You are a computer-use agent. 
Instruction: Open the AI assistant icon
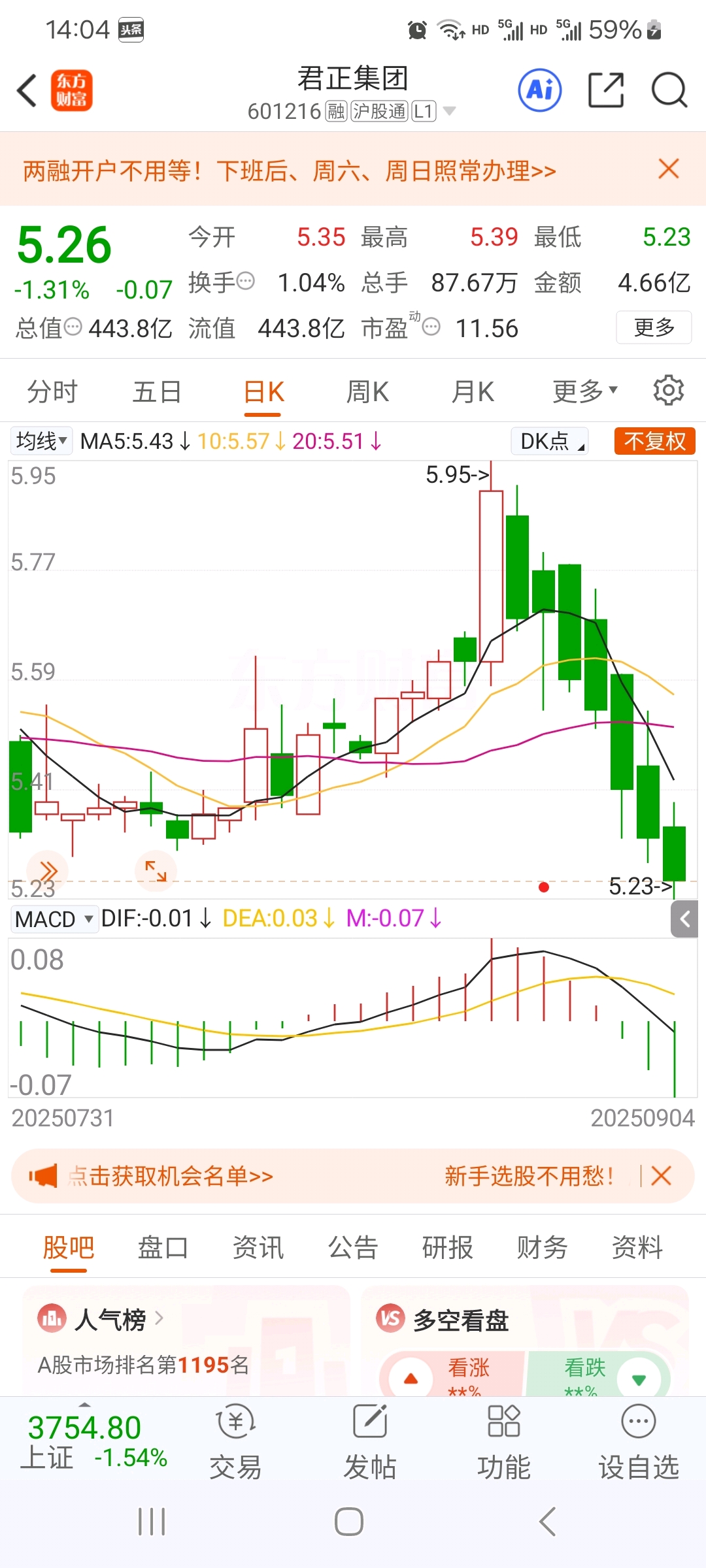[x=540, y=90]
